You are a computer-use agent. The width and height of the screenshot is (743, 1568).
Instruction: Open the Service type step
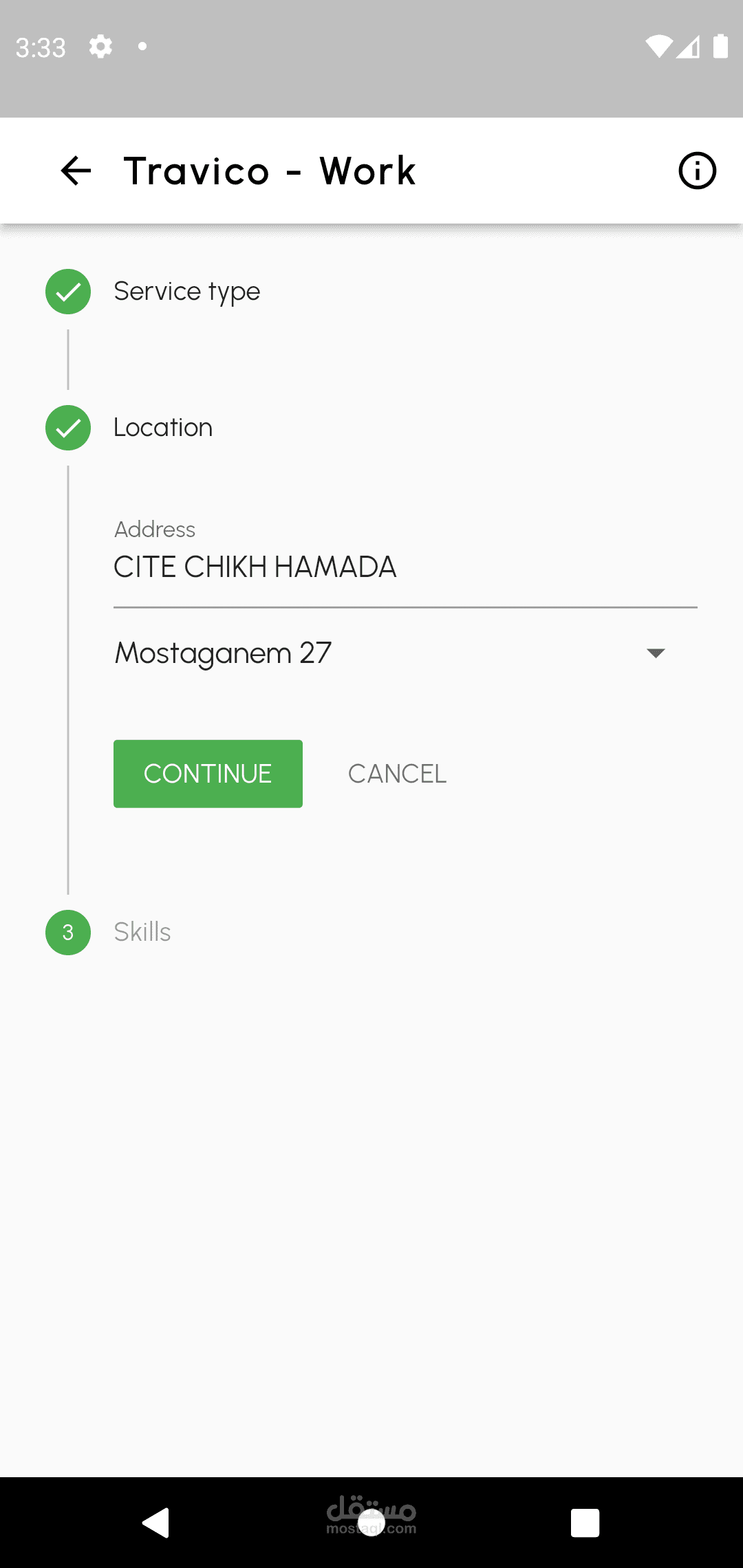pos(186,292)
